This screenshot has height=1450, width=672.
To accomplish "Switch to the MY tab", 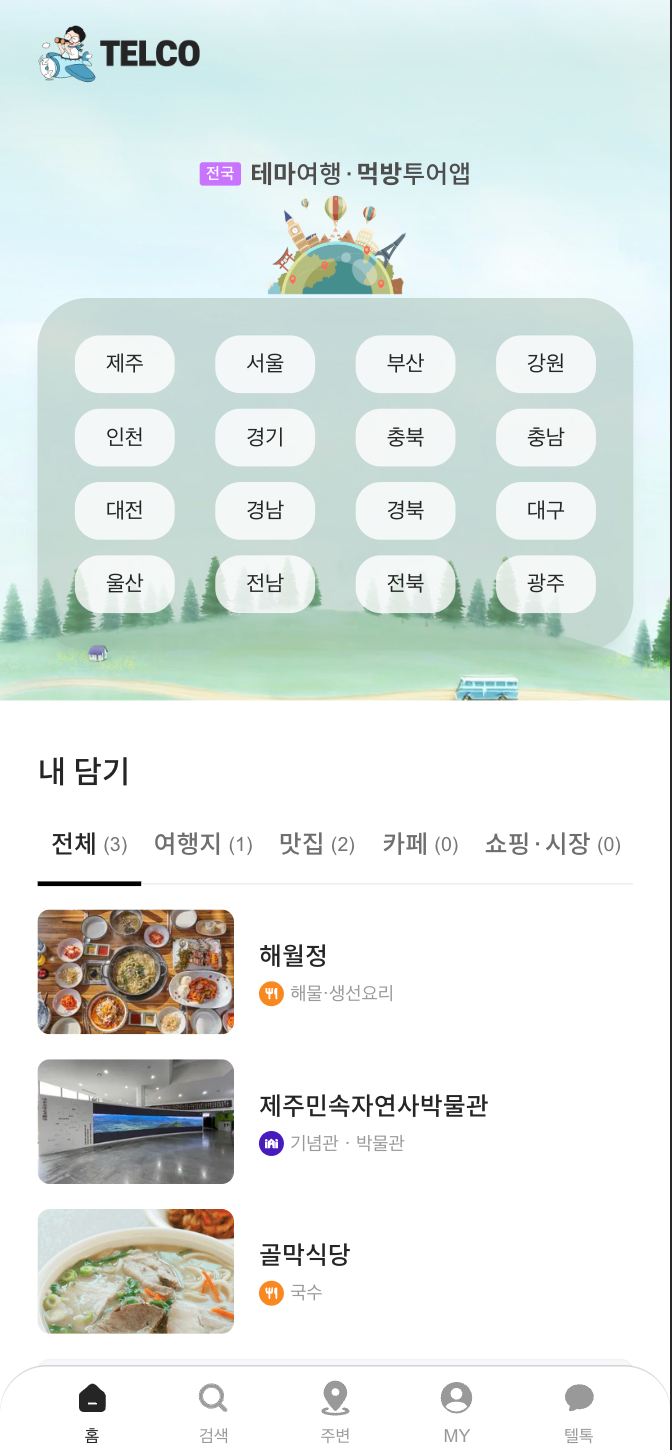I will pyautogui.click(x=456, y=1412).
